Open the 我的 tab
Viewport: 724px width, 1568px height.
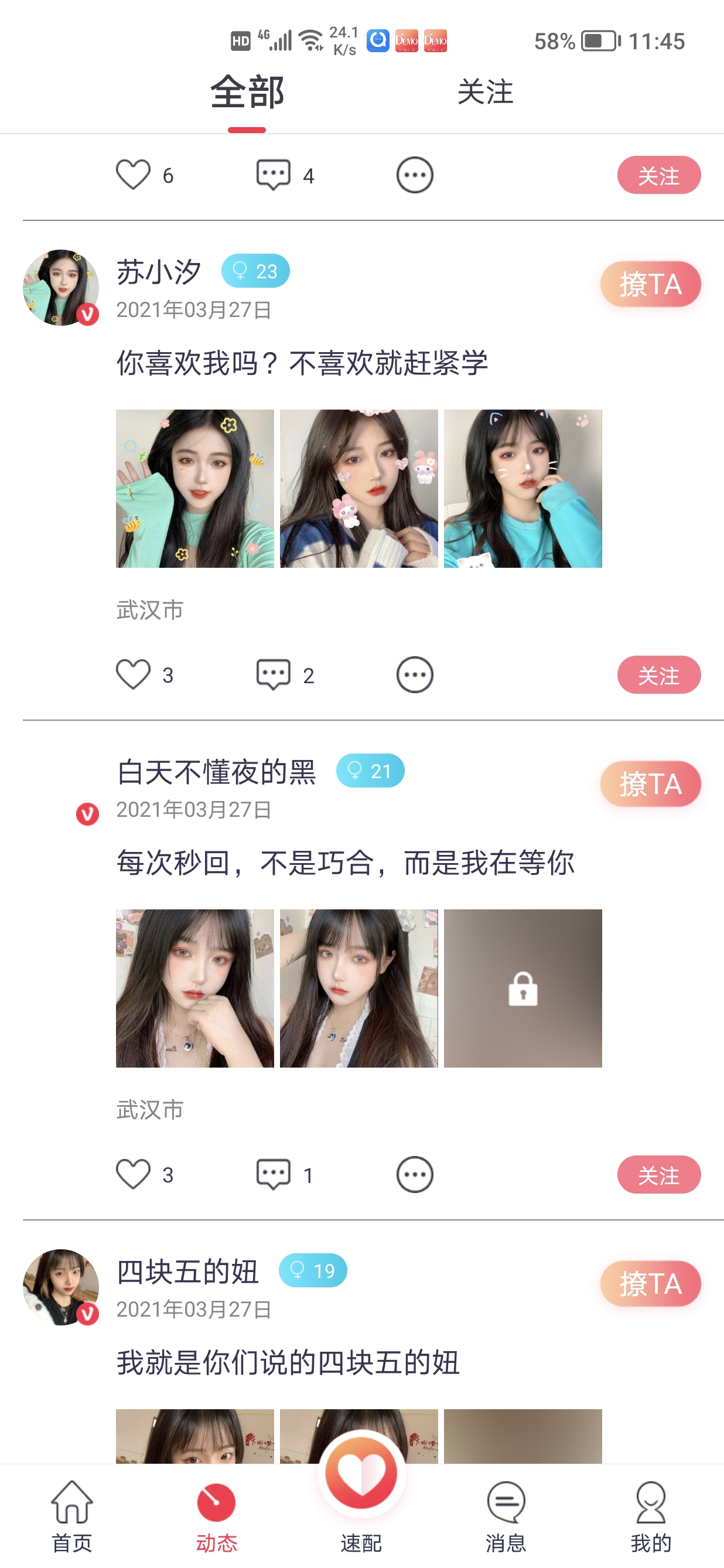point(650,1516)
